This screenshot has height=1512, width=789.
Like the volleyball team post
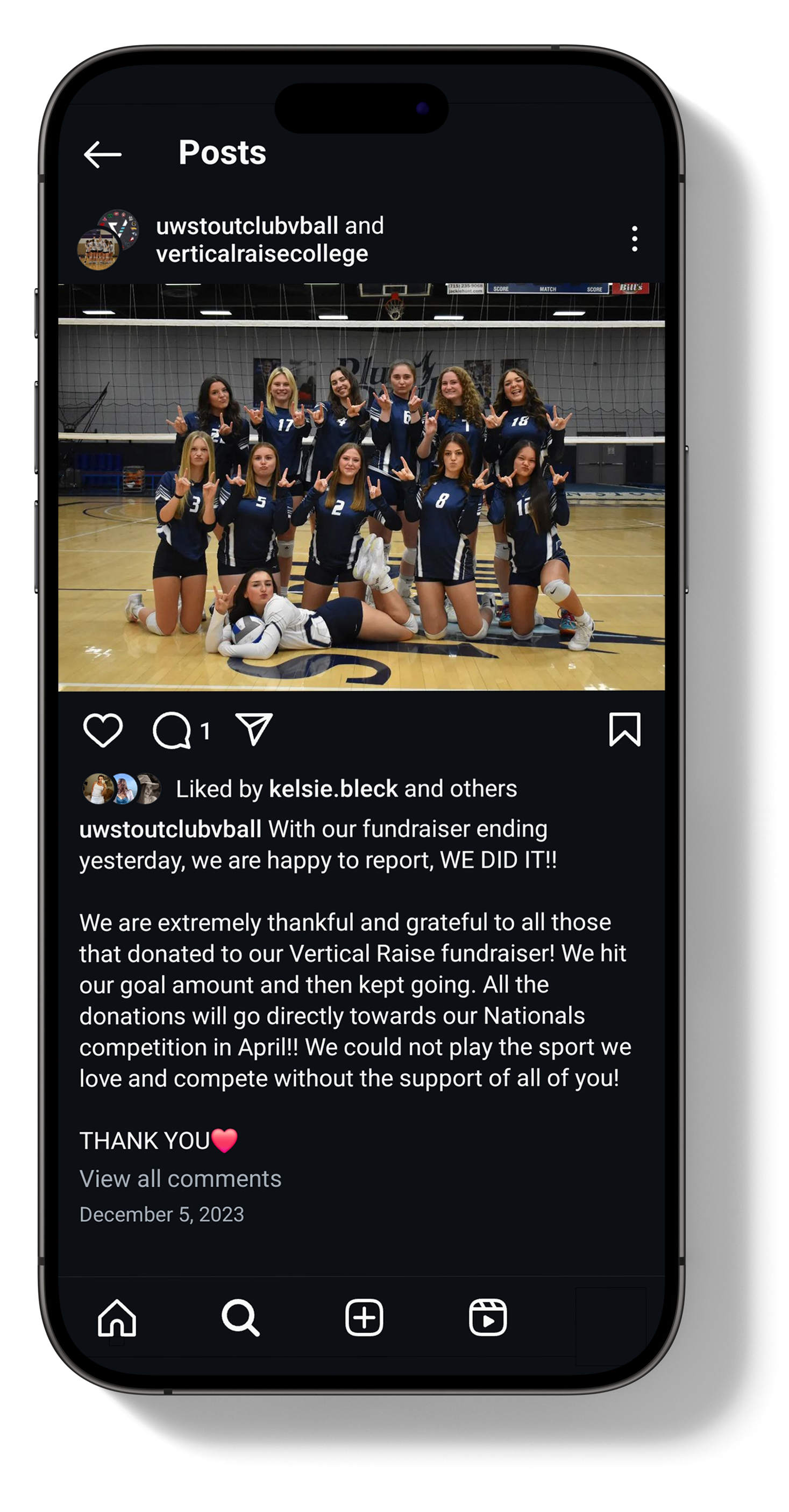[103, 730]
